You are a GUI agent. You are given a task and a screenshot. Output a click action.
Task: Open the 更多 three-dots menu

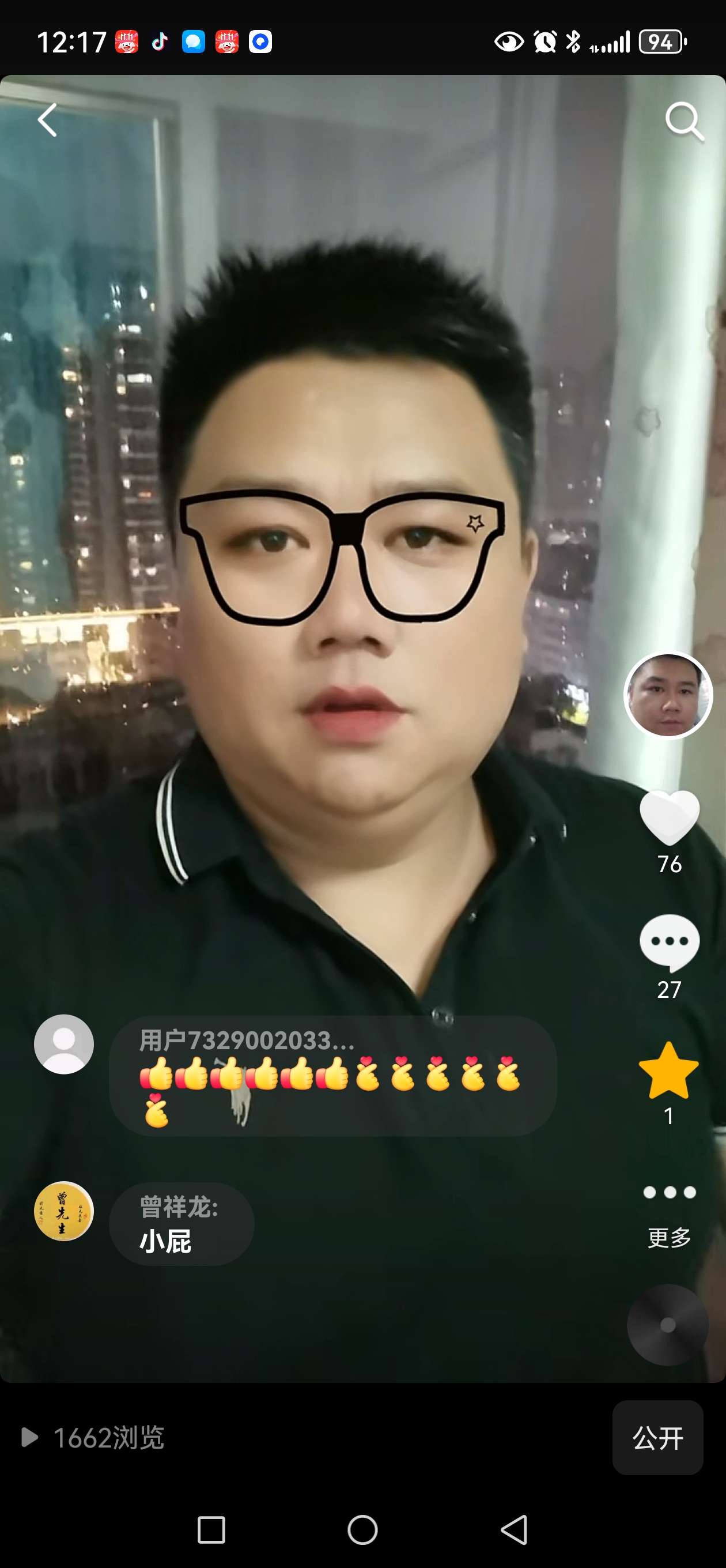669,1193
